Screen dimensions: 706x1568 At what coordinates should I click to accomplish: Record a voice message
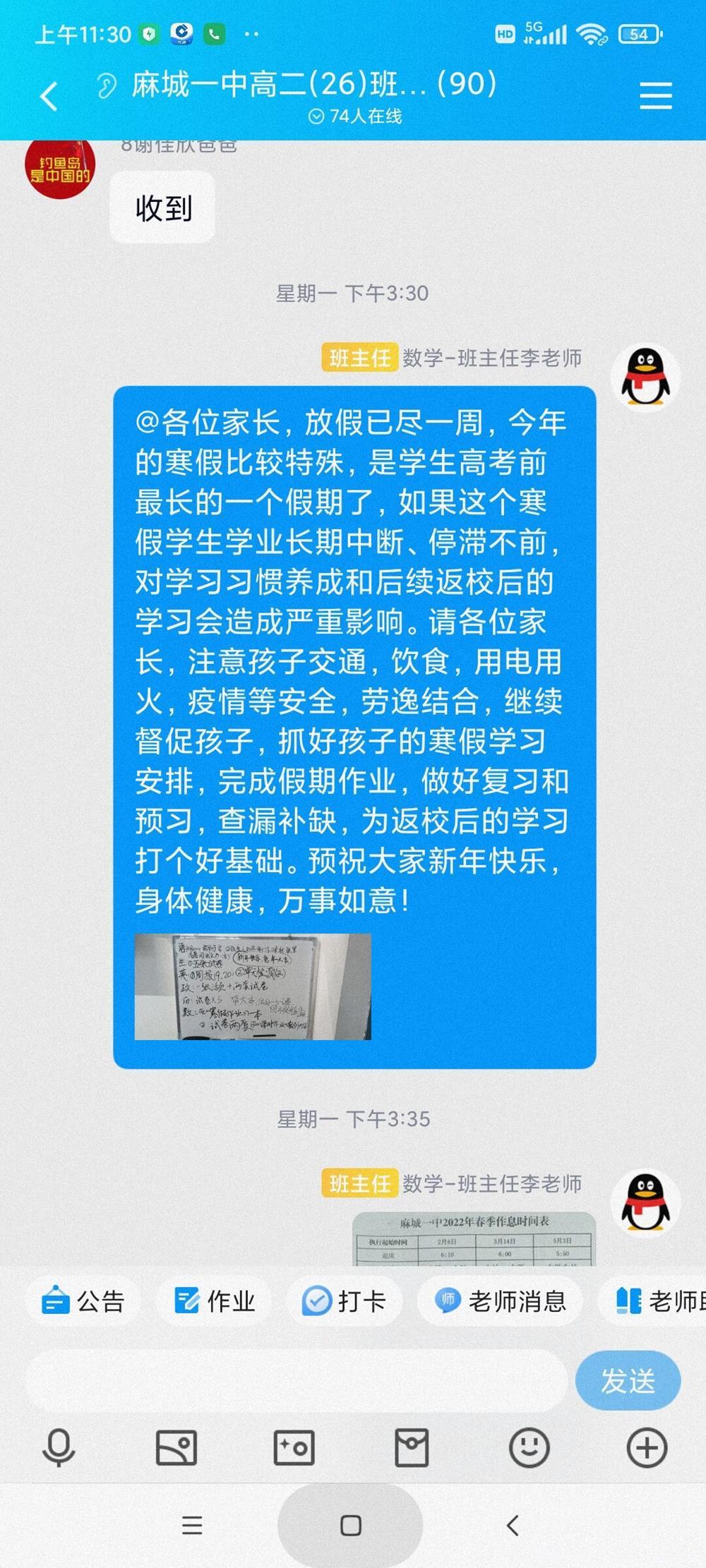[x=59, y=1448]
